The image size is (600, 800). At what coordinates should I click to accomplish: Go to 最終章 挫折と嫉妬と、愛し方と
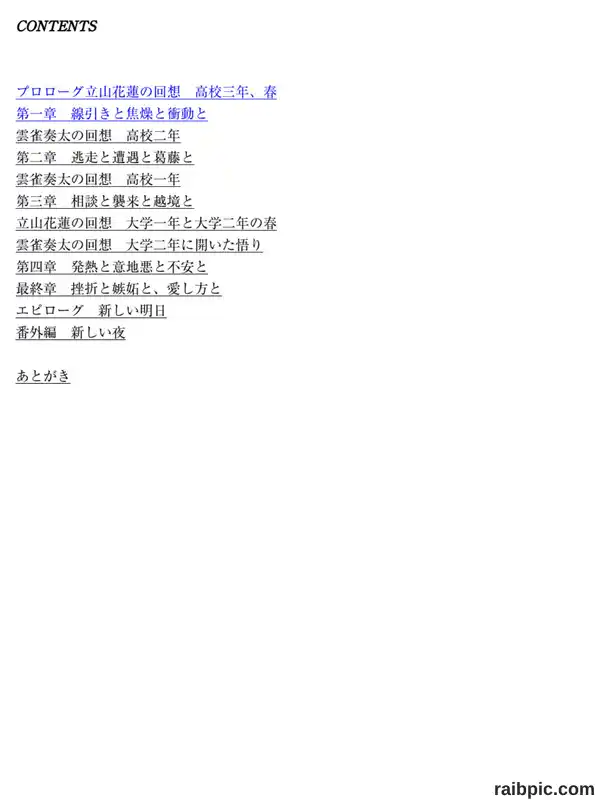119,289
